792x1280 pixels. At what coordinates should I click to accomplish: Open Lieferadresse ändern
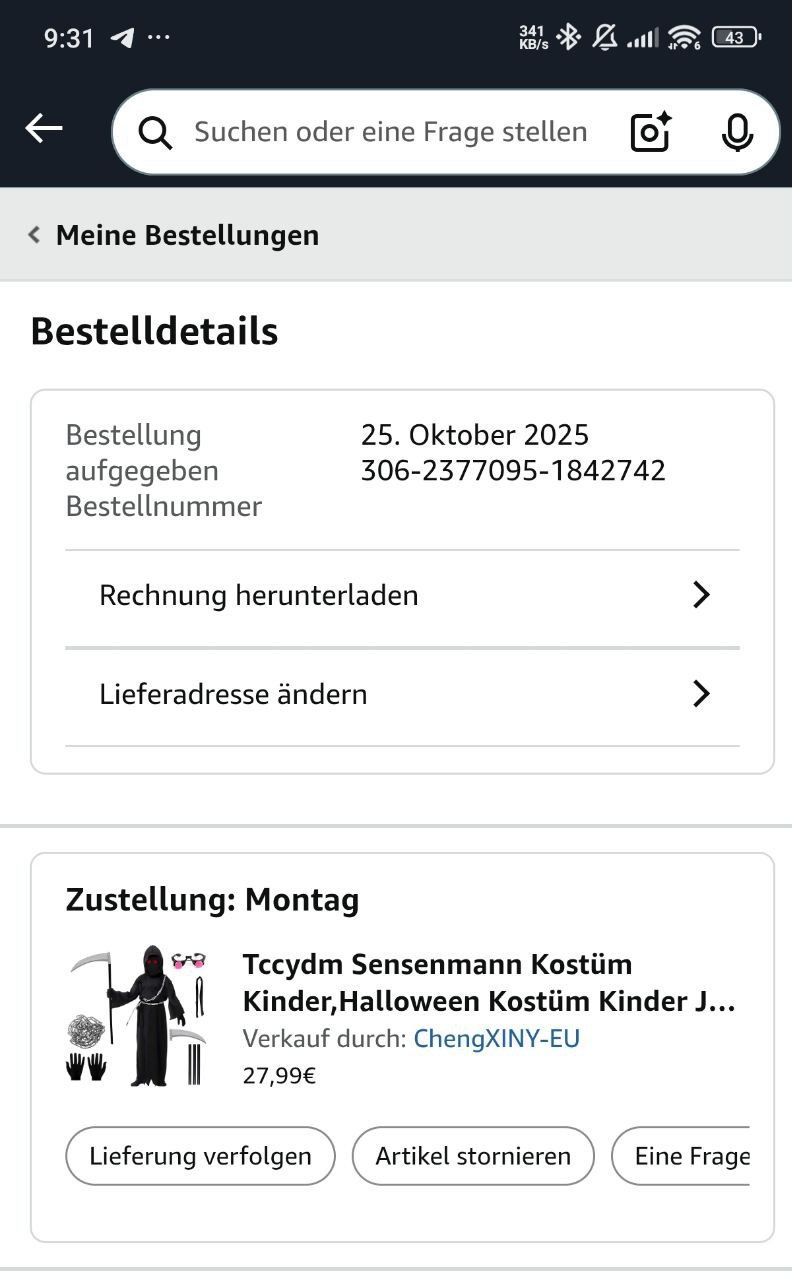[x=402, y=695]
